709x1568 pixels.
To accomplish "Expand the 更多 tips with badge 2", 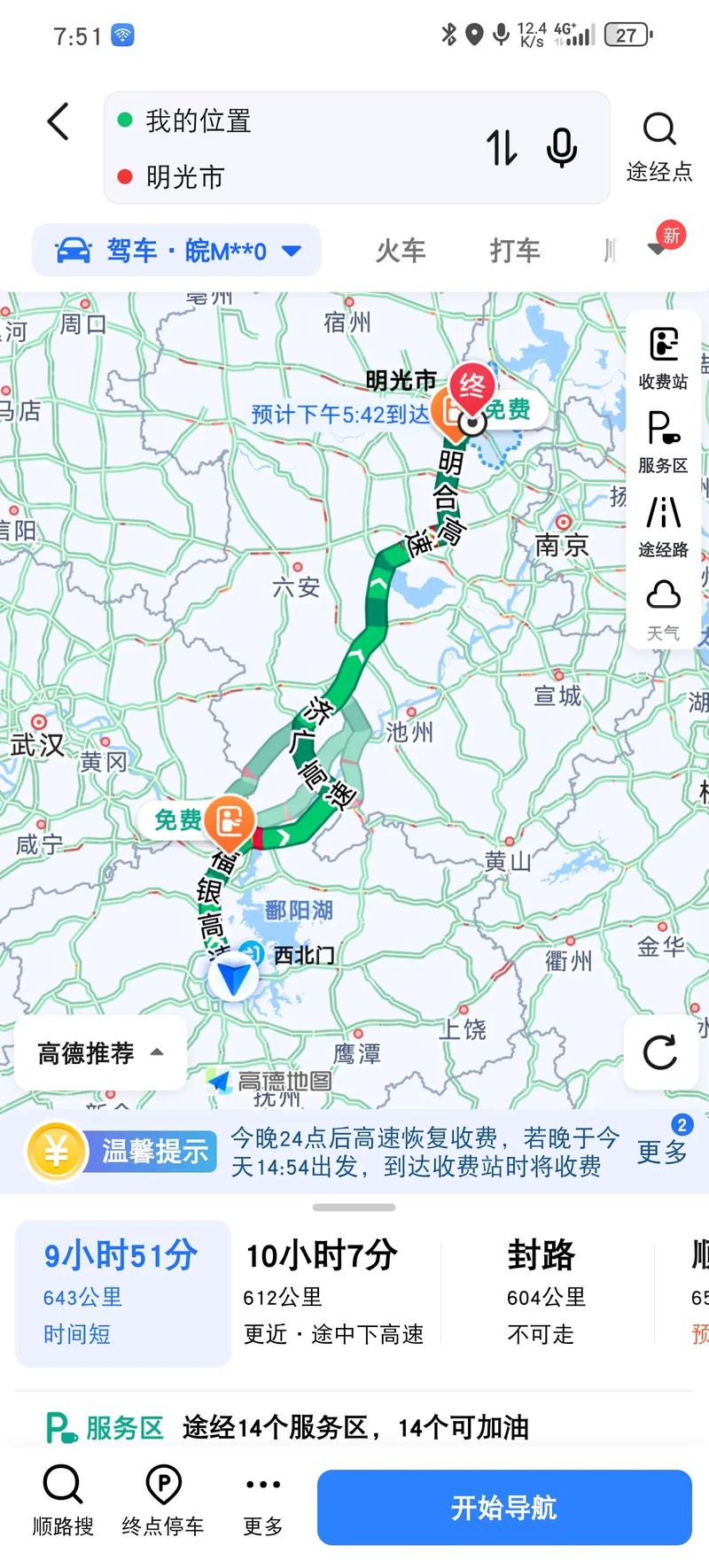I will [x=661, y=1152].
